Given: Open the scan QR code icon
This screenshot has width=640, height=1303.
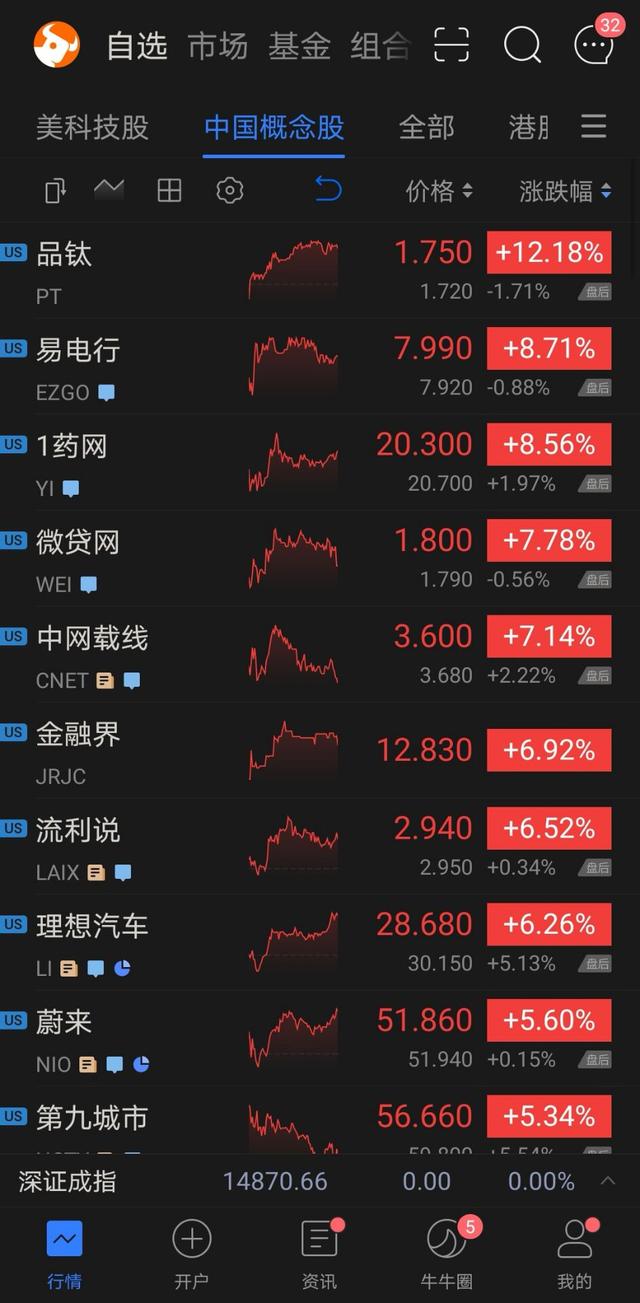Looking at the screenshot, I should (x=451, y=45).
